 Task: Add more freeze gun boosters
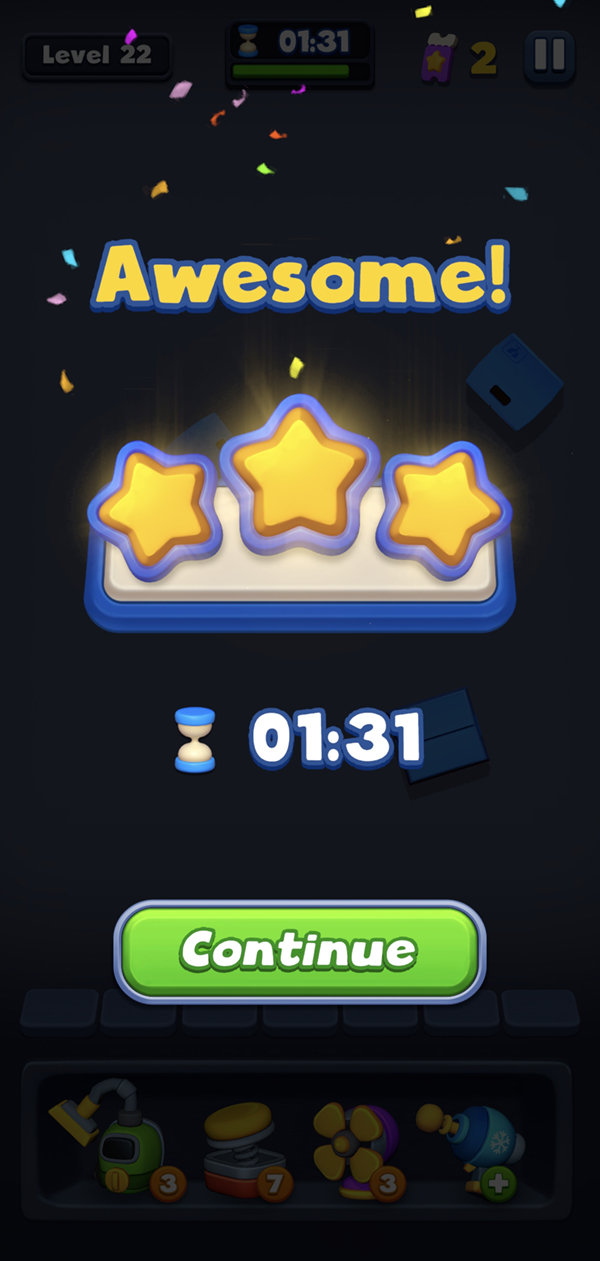tap(497, 1184)
